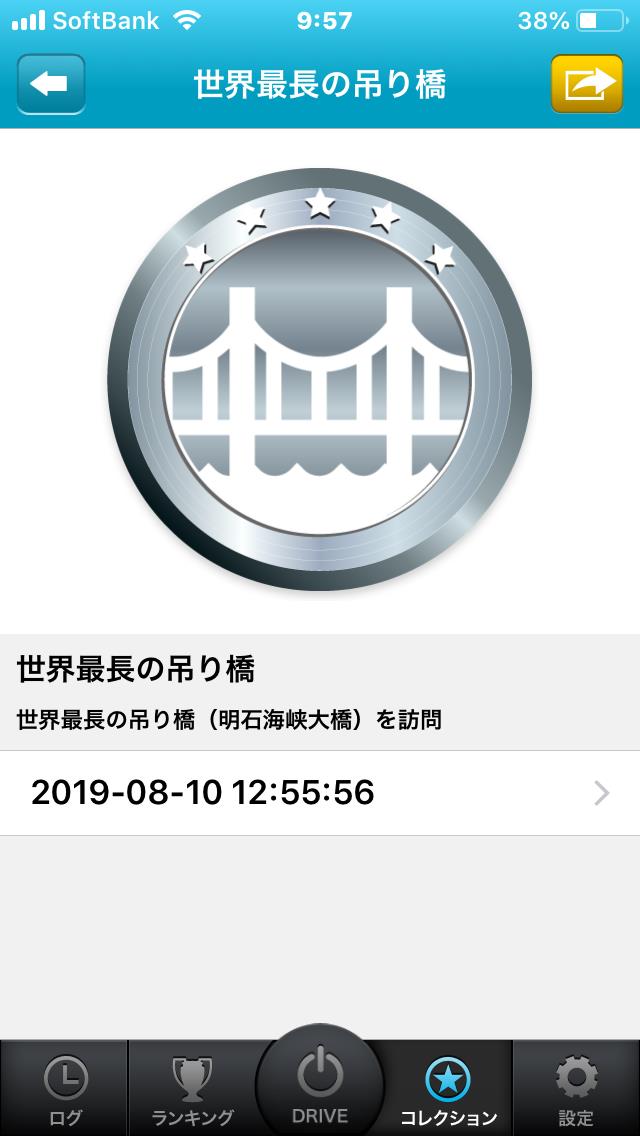Open the 2019-08-10 12:55:56 visit entry
This screenshot has width=640, height=1136.
click(x=320, y=793)
